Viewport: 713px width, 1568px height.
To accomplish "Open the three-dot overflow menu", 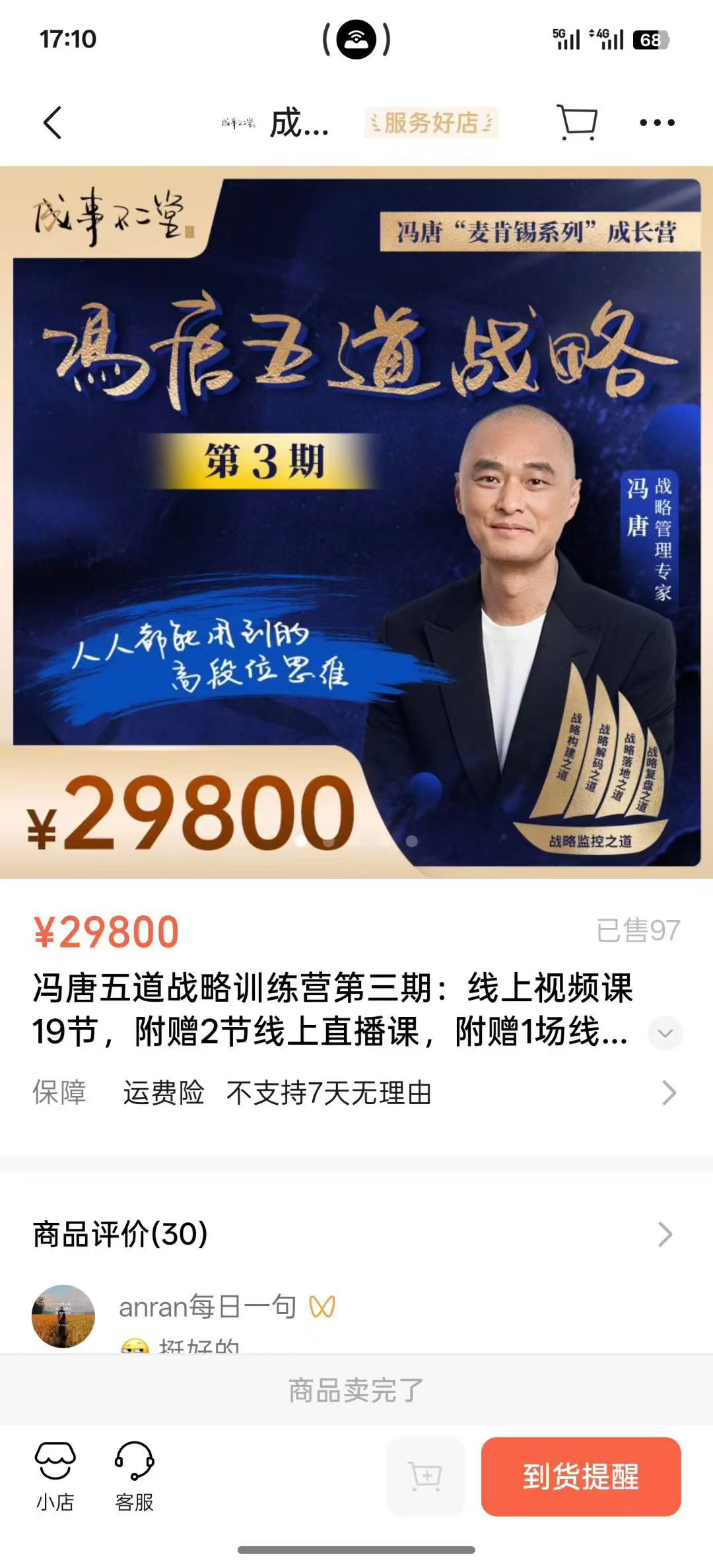I will point(657,123).
